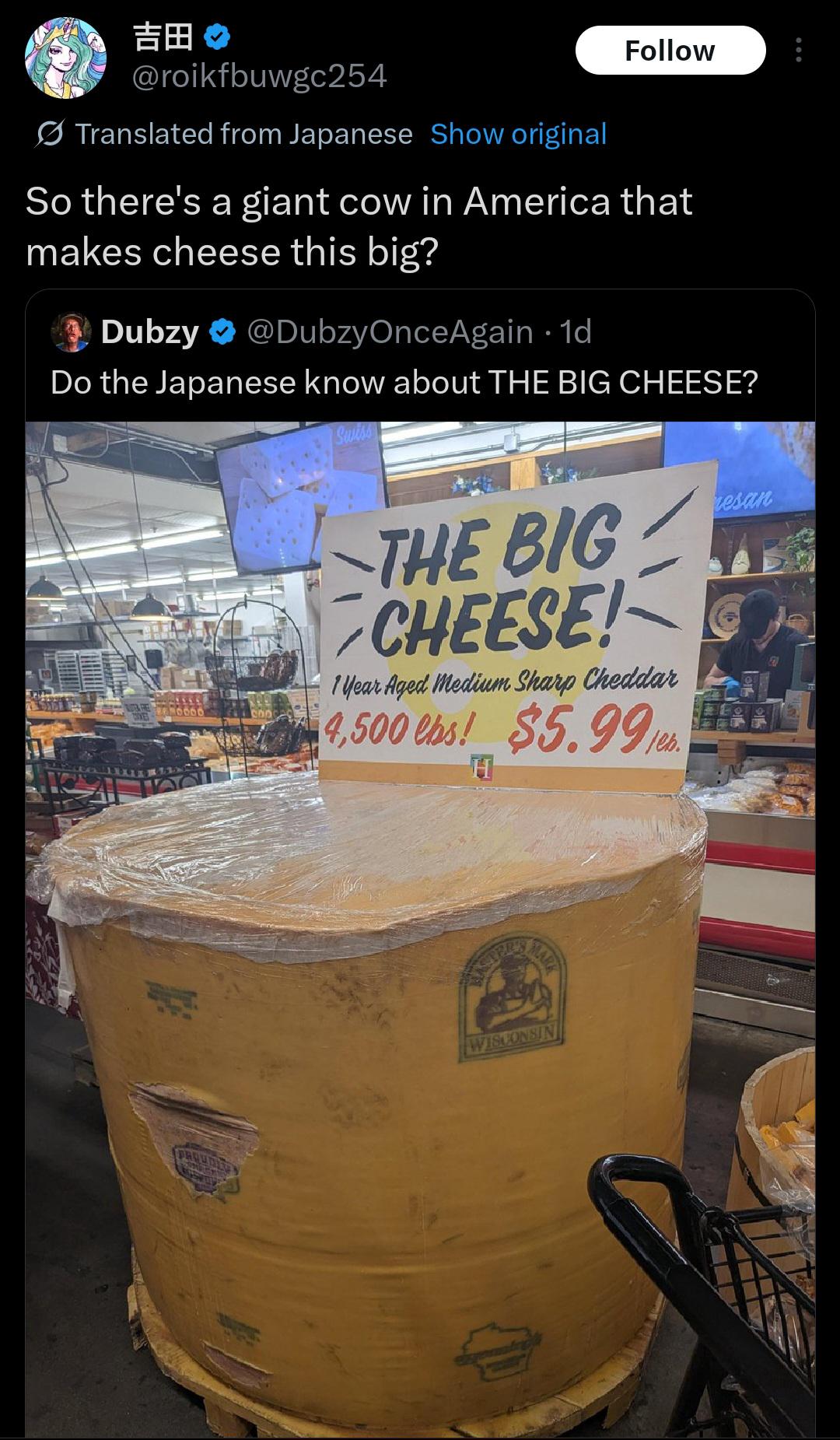840x1440 pixels.
Task: Open the post overflow menu
Action: [x=798, y=51]
